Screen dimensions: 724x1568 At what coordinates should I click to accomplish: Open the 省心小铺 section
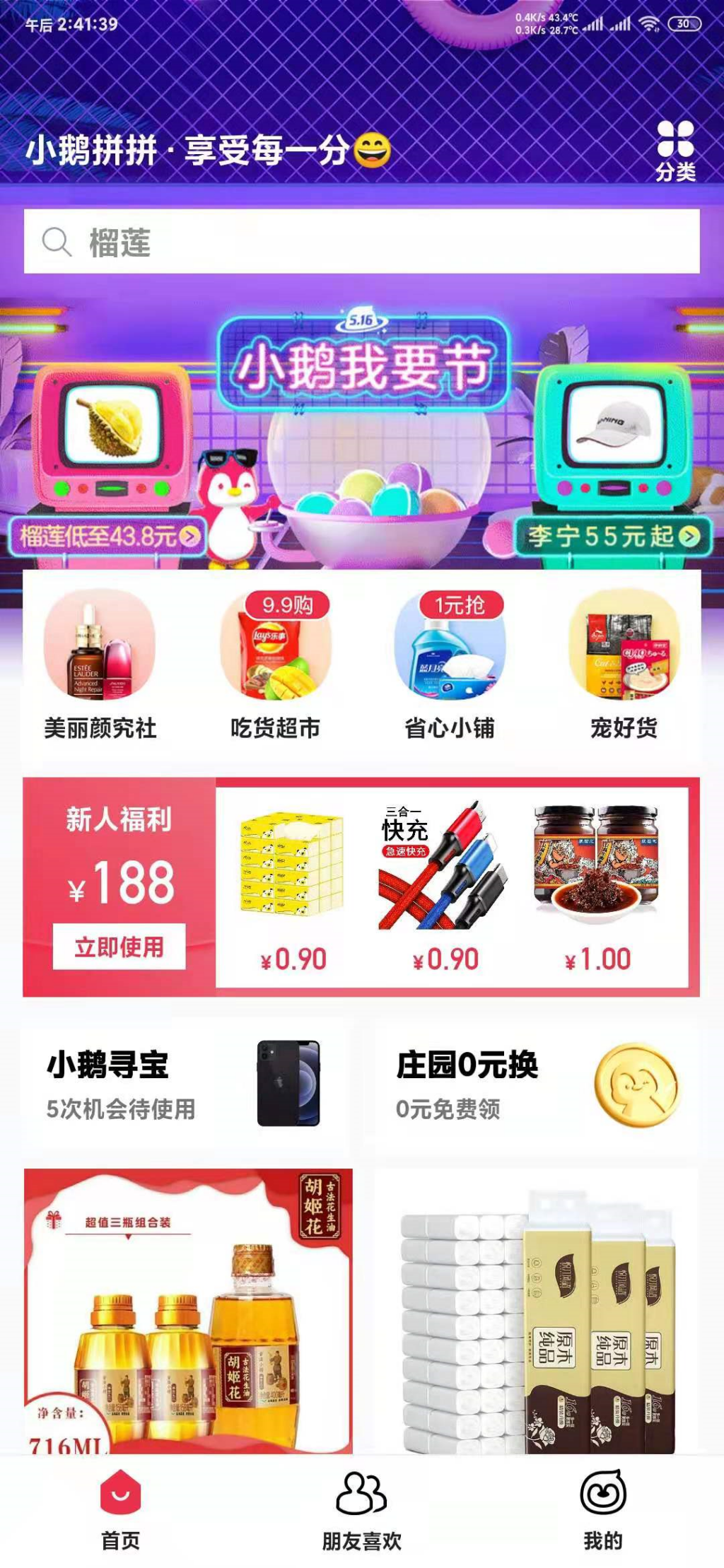[450, 665]
